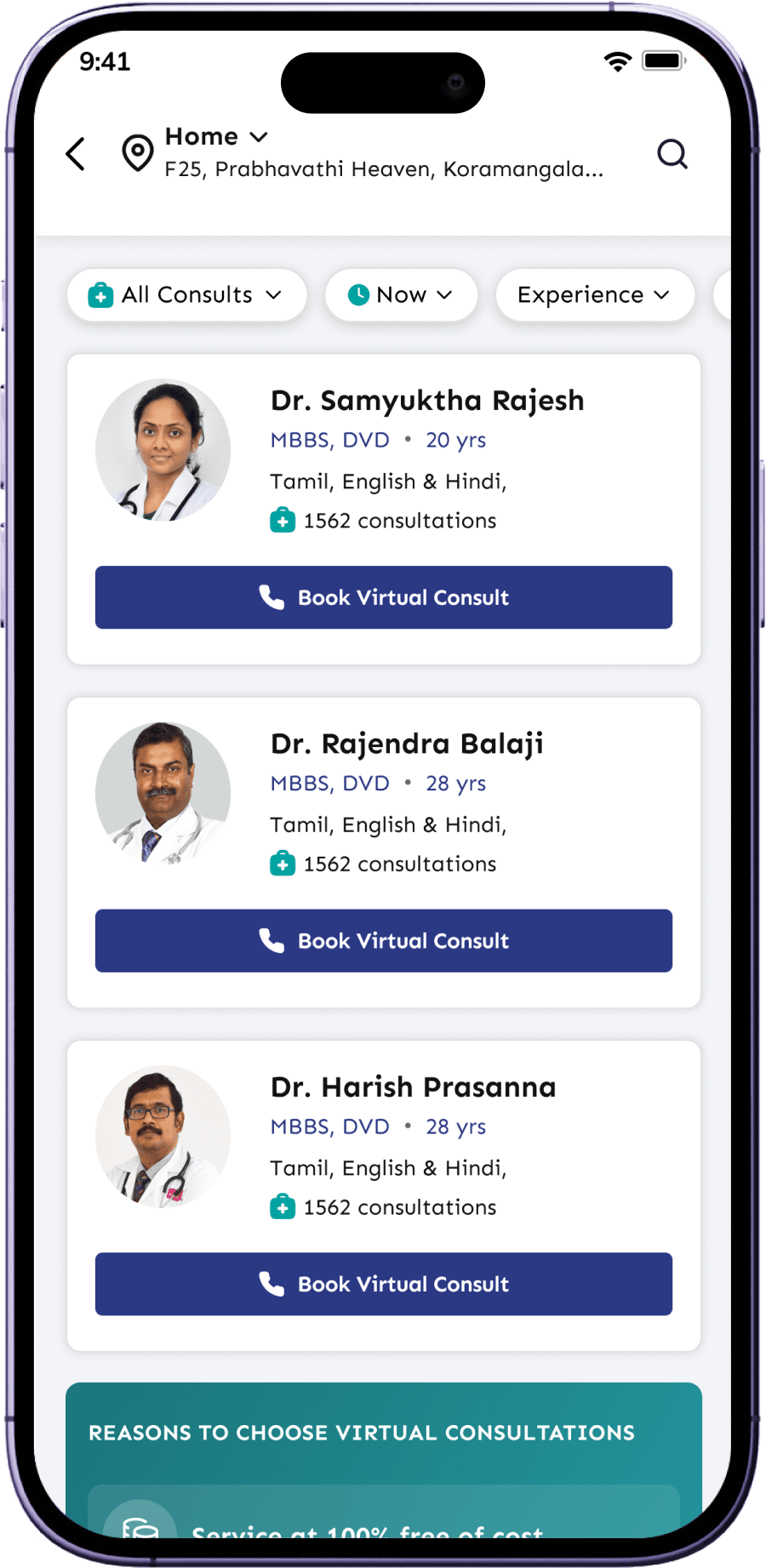766x1568 pixels.
Task: Open the All Consults filter
Action: coord(186,295)
